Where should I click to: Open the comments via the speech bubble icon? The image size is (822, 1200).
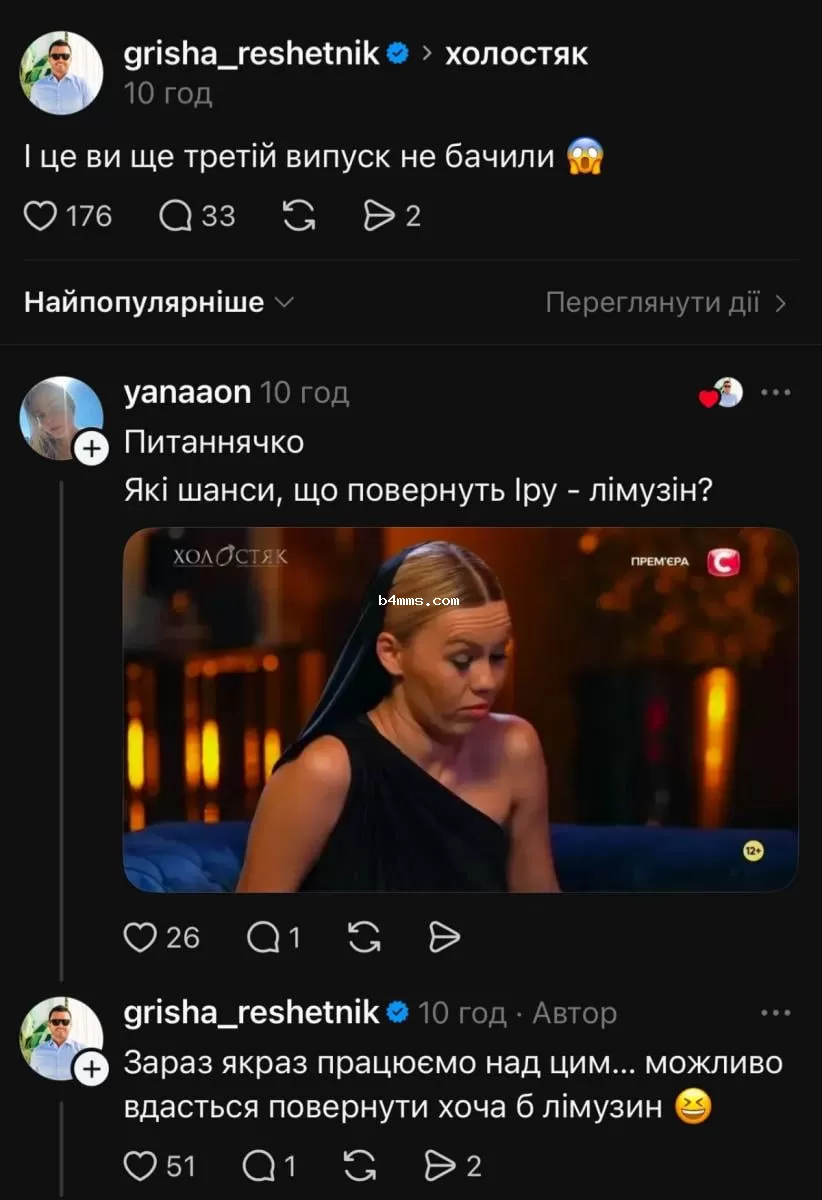[175, 216]
